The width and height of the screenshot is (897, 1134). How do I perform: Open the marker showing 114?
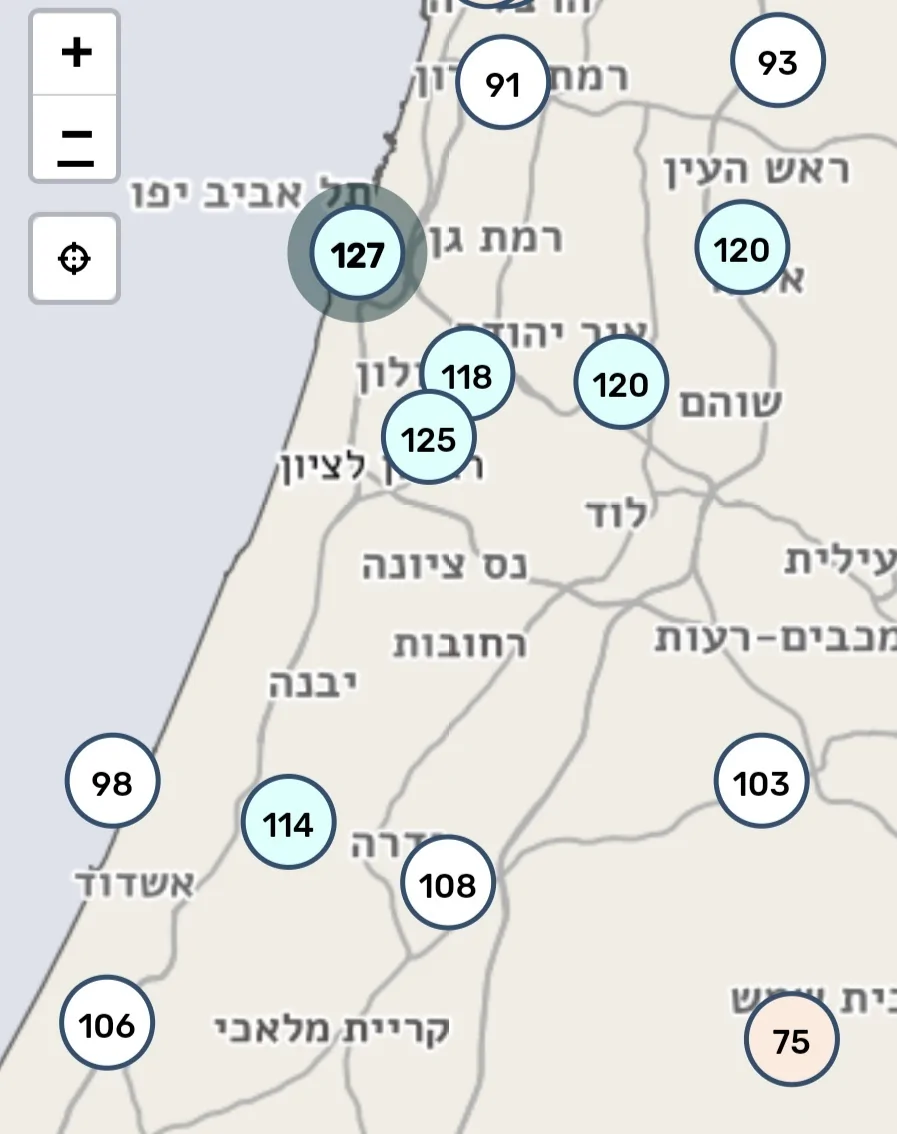[289, 823]
